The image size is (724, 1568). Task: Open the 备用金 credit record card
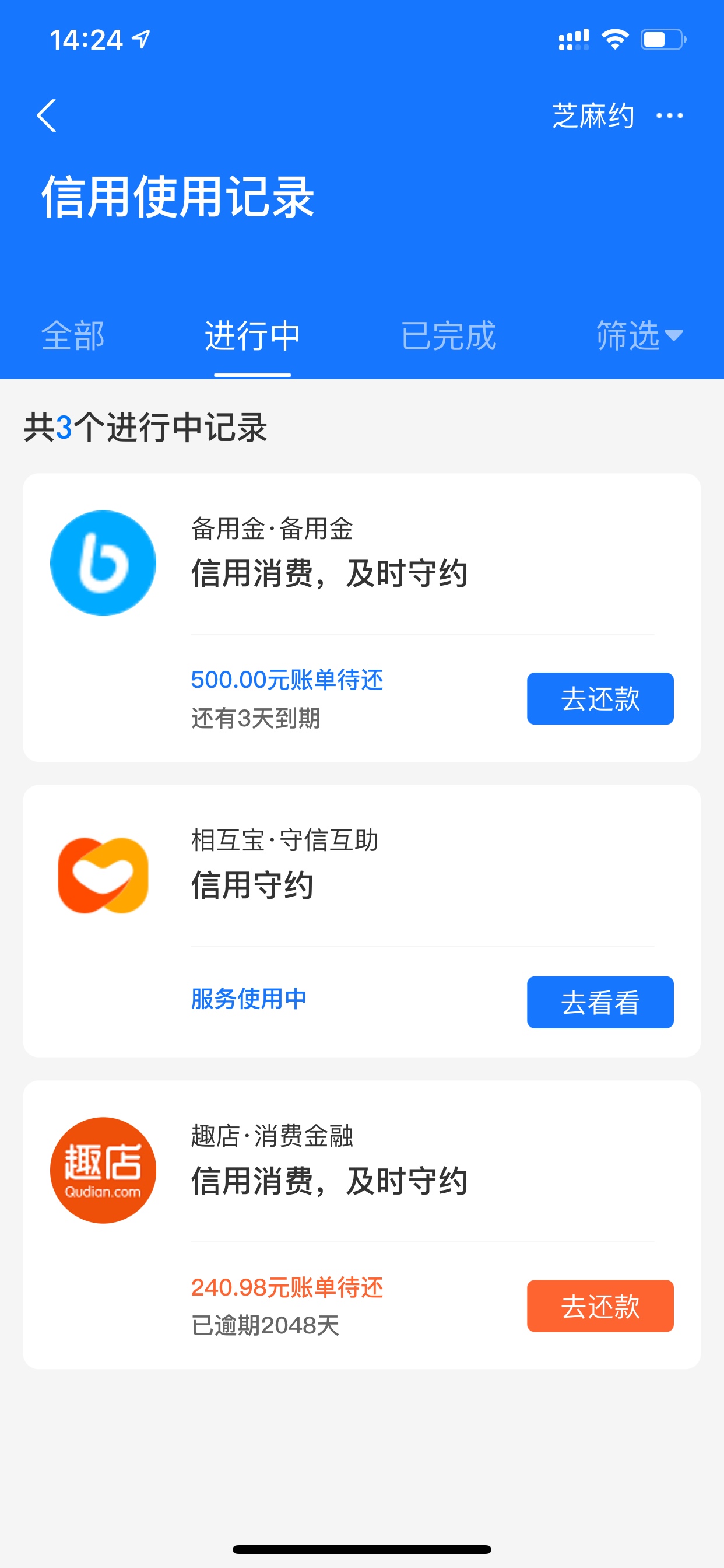click(x=362, y=617)
